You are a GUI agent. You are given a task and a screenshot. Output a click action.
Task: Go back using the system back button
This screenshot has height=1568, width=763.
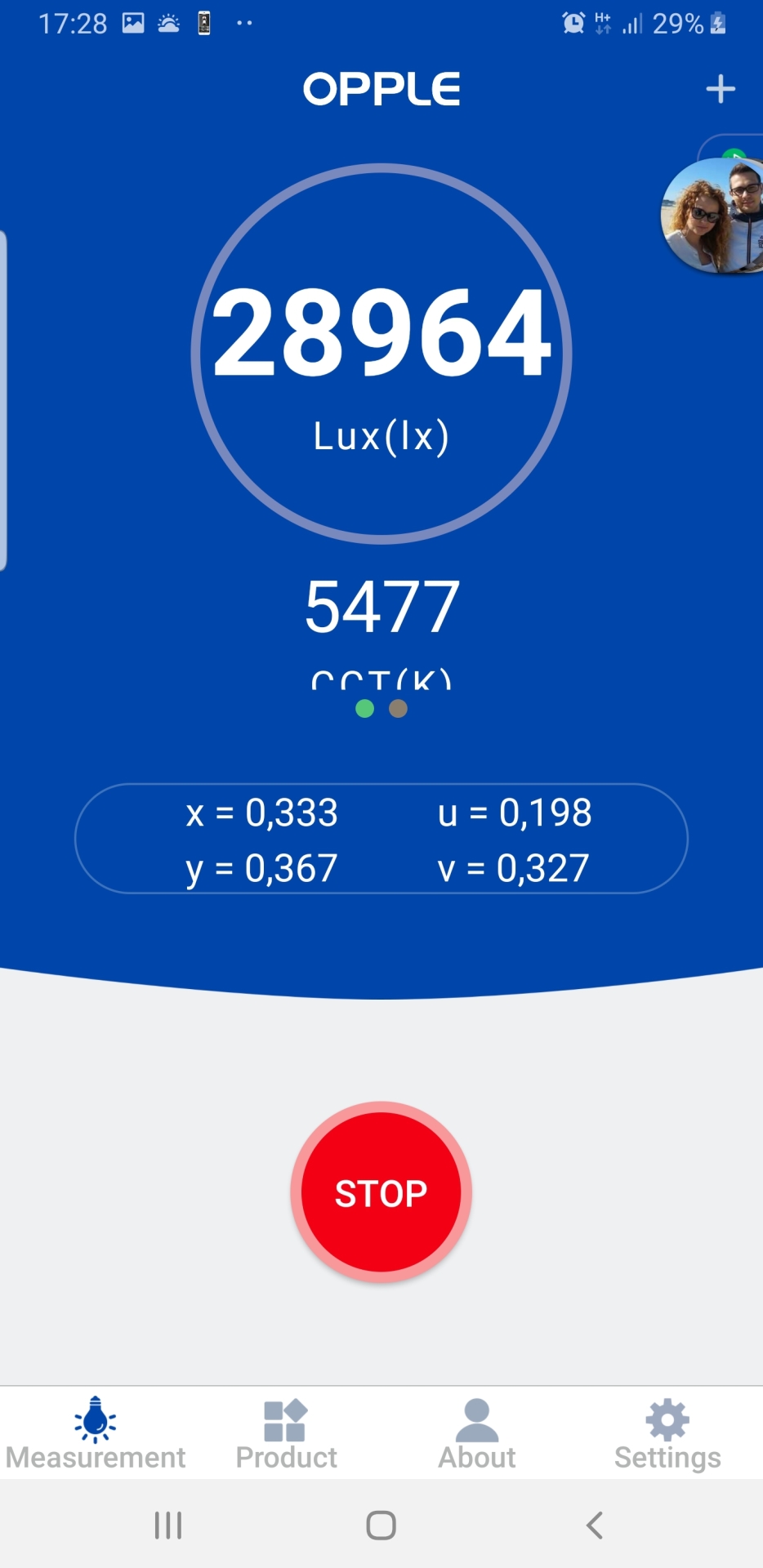tap(595, 1525)
